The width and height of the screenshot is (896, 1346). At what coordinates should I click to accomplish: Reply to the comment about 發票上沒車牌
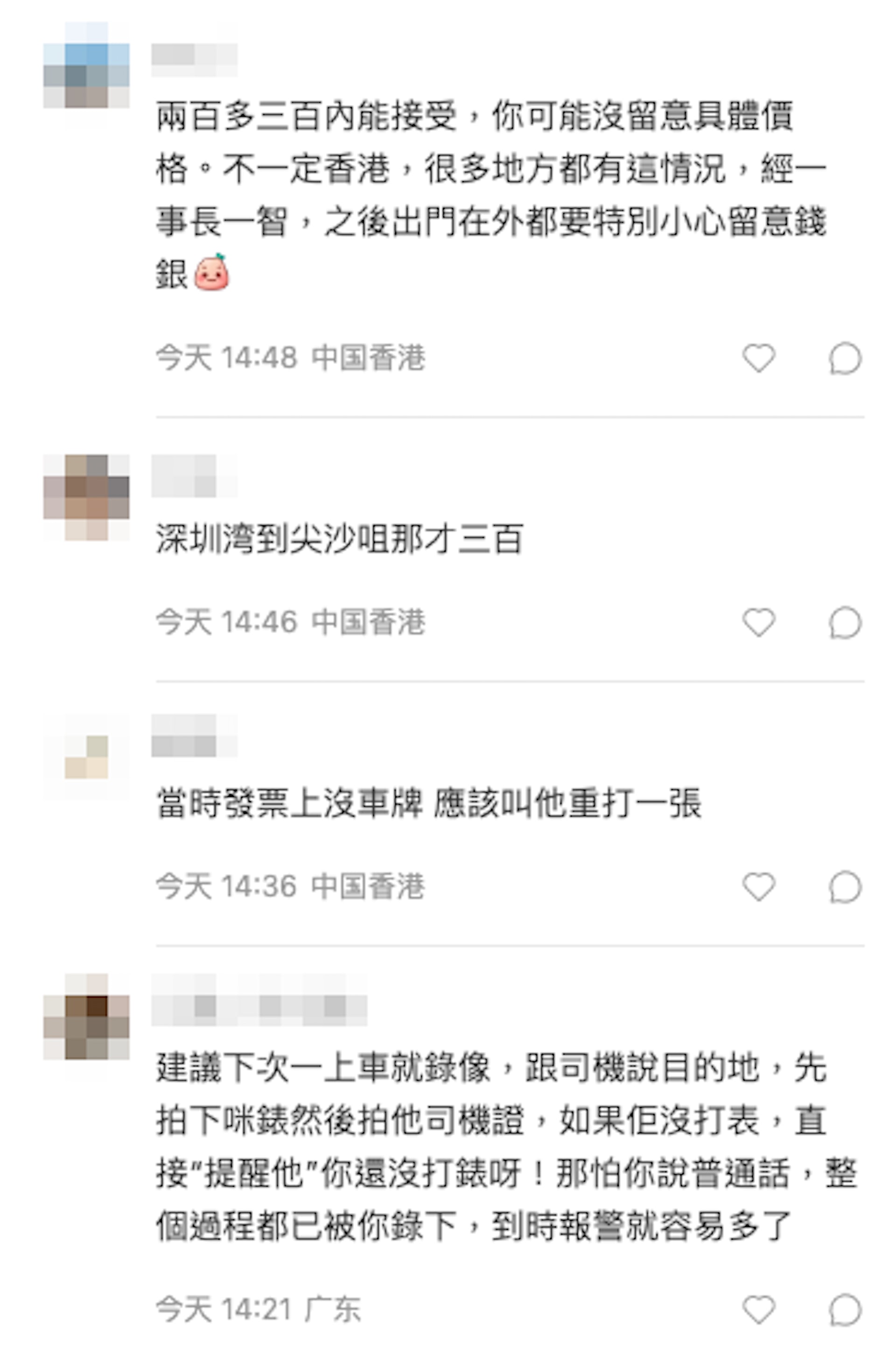(x=845, y=887)
